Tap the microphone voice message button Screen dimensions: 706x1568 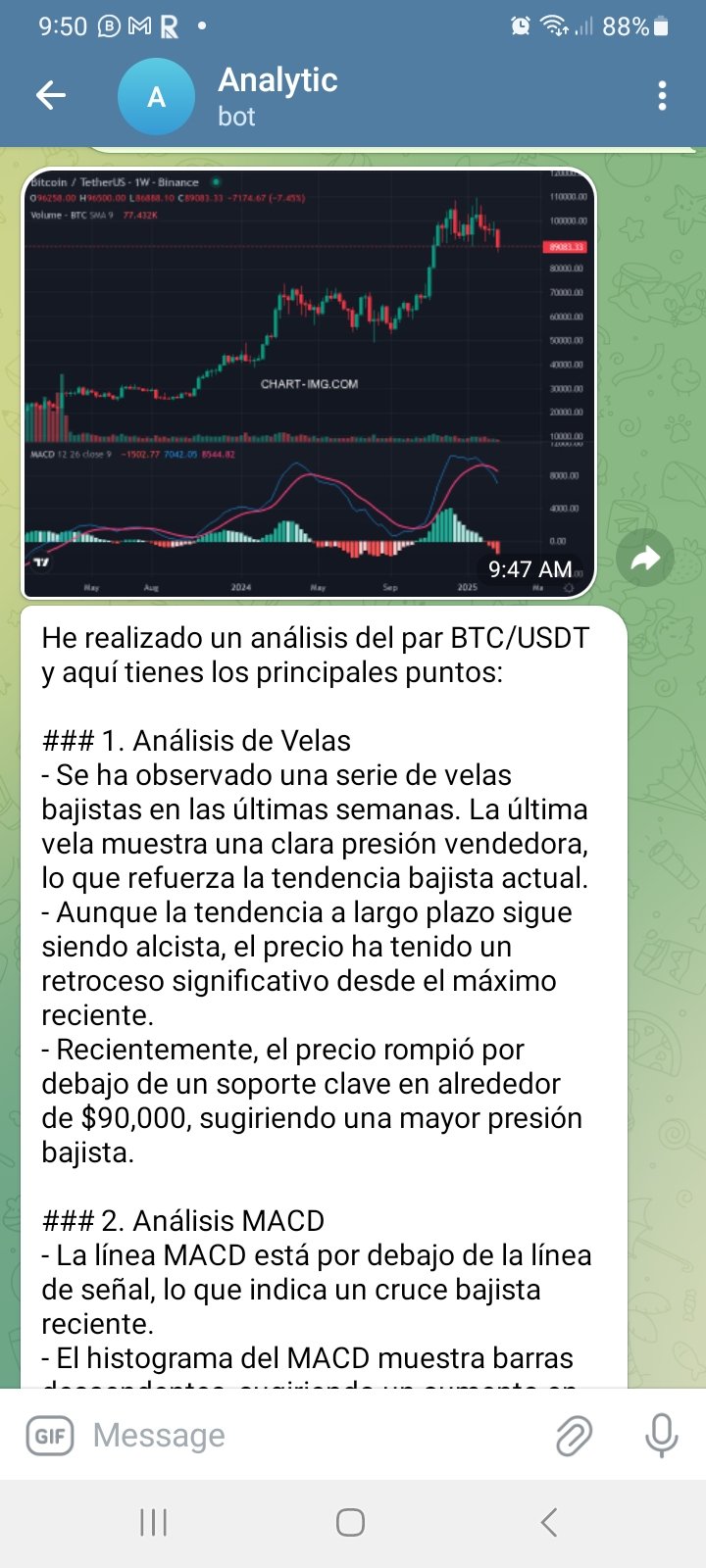661,1436
